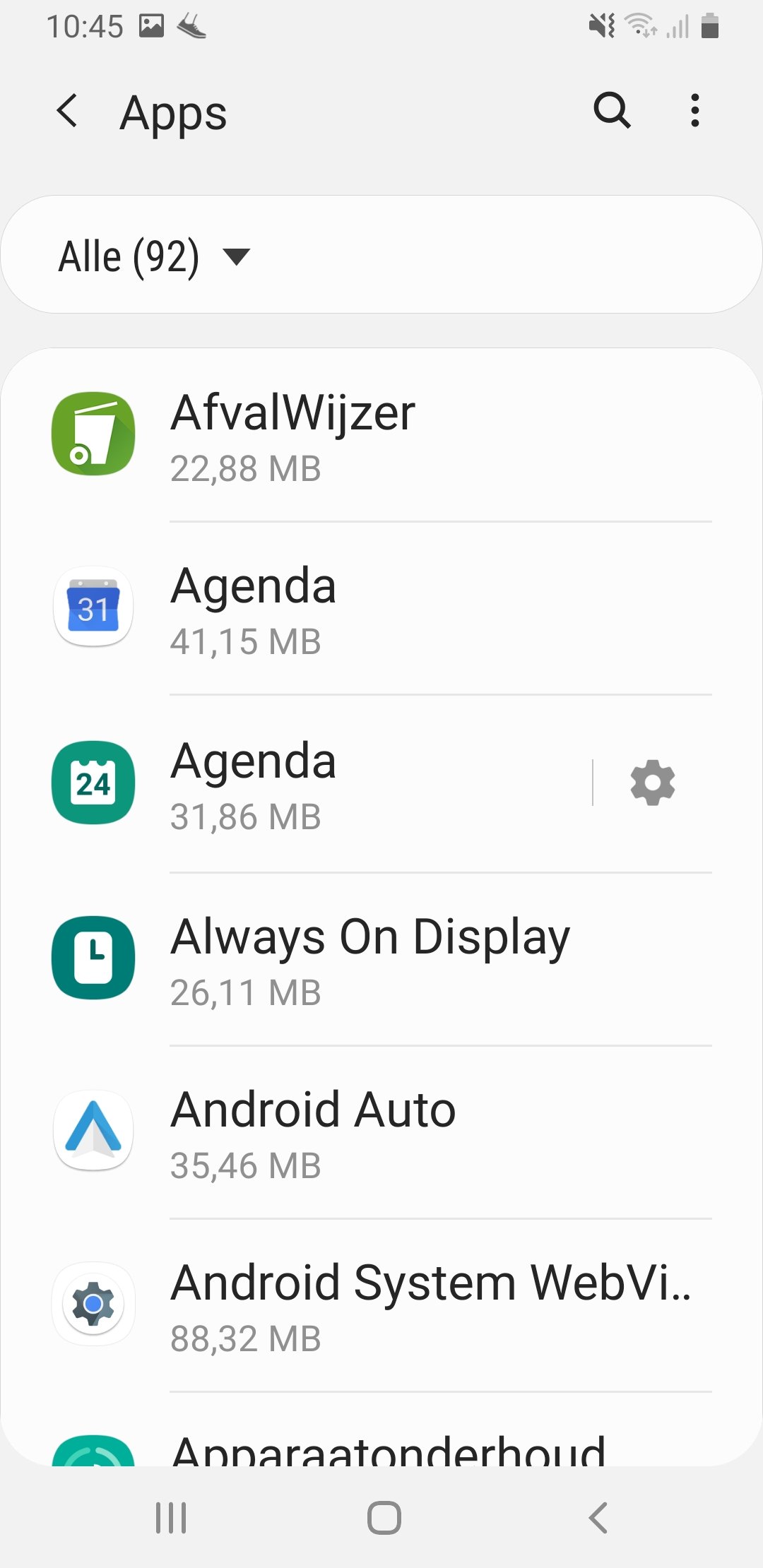Open settings gear for Samsung Agenda

click(653, 783)
